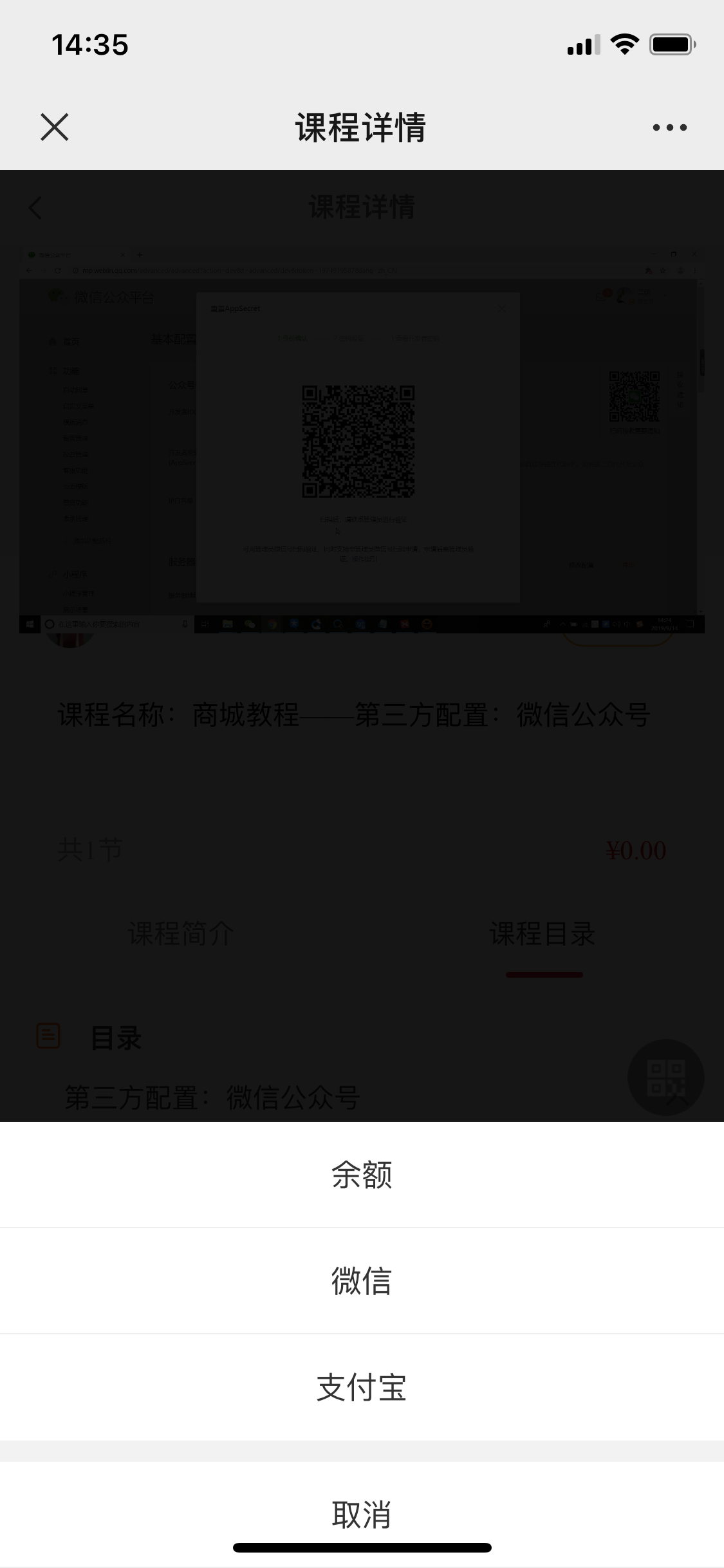The image size is (724, 1568).
Task: Tap 取消 to dismiss the payment sheet
Action: coord(362,1514)
